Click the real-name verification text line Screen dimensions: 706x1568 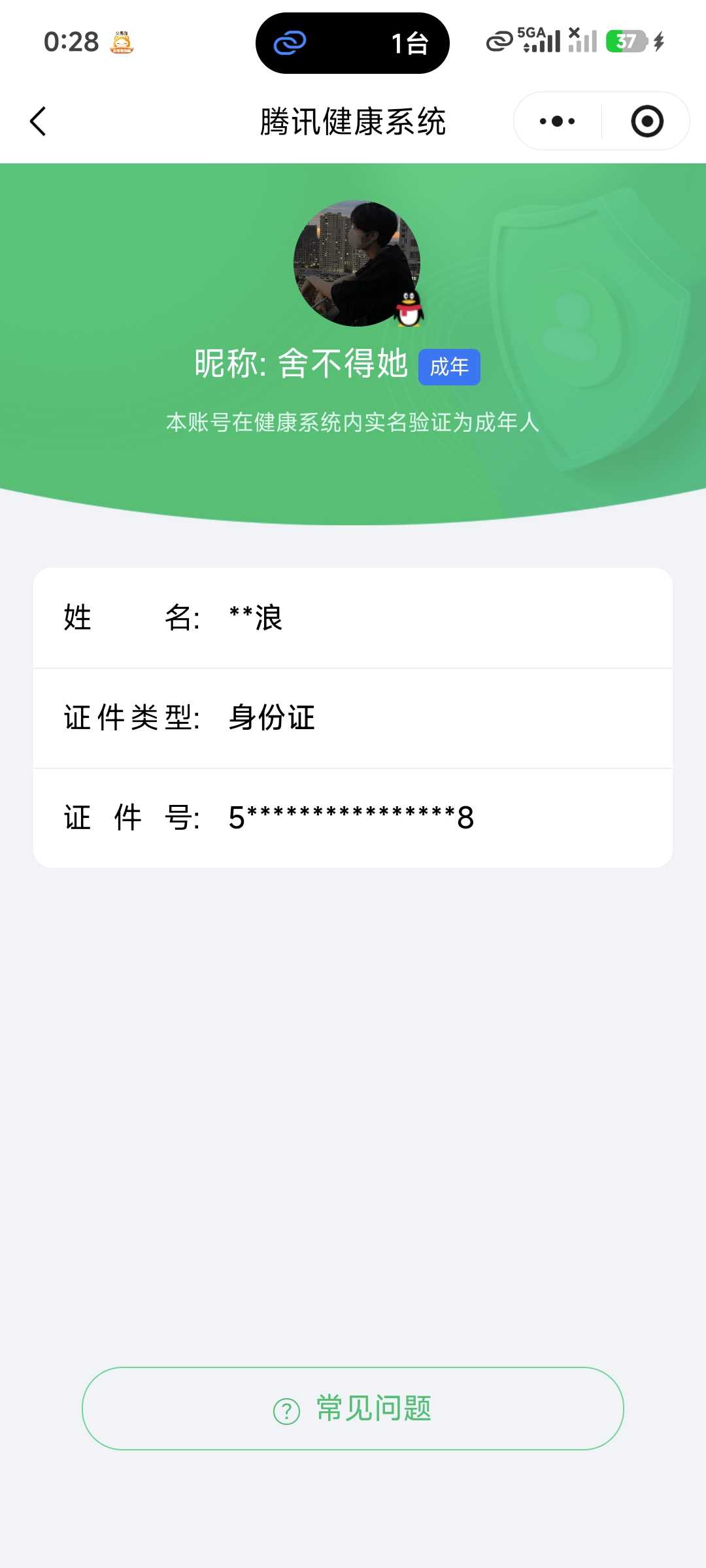[353, 423]
